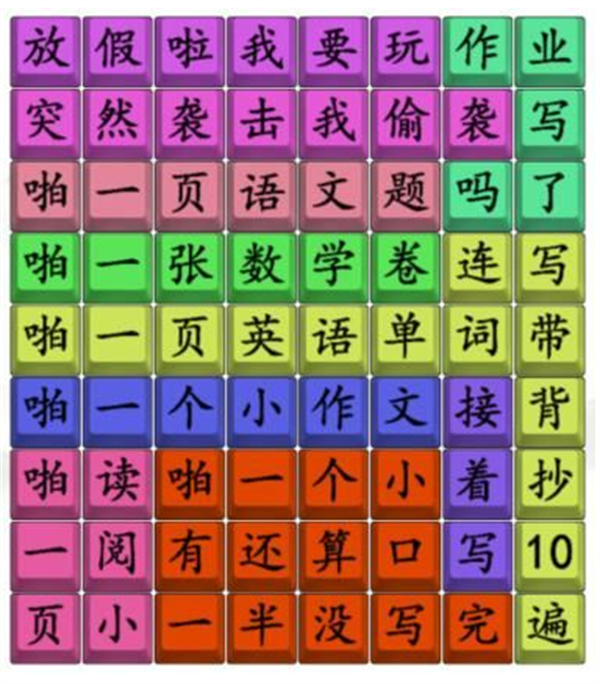
Task: Tap the 英 character tile
Action: [262, 336]
